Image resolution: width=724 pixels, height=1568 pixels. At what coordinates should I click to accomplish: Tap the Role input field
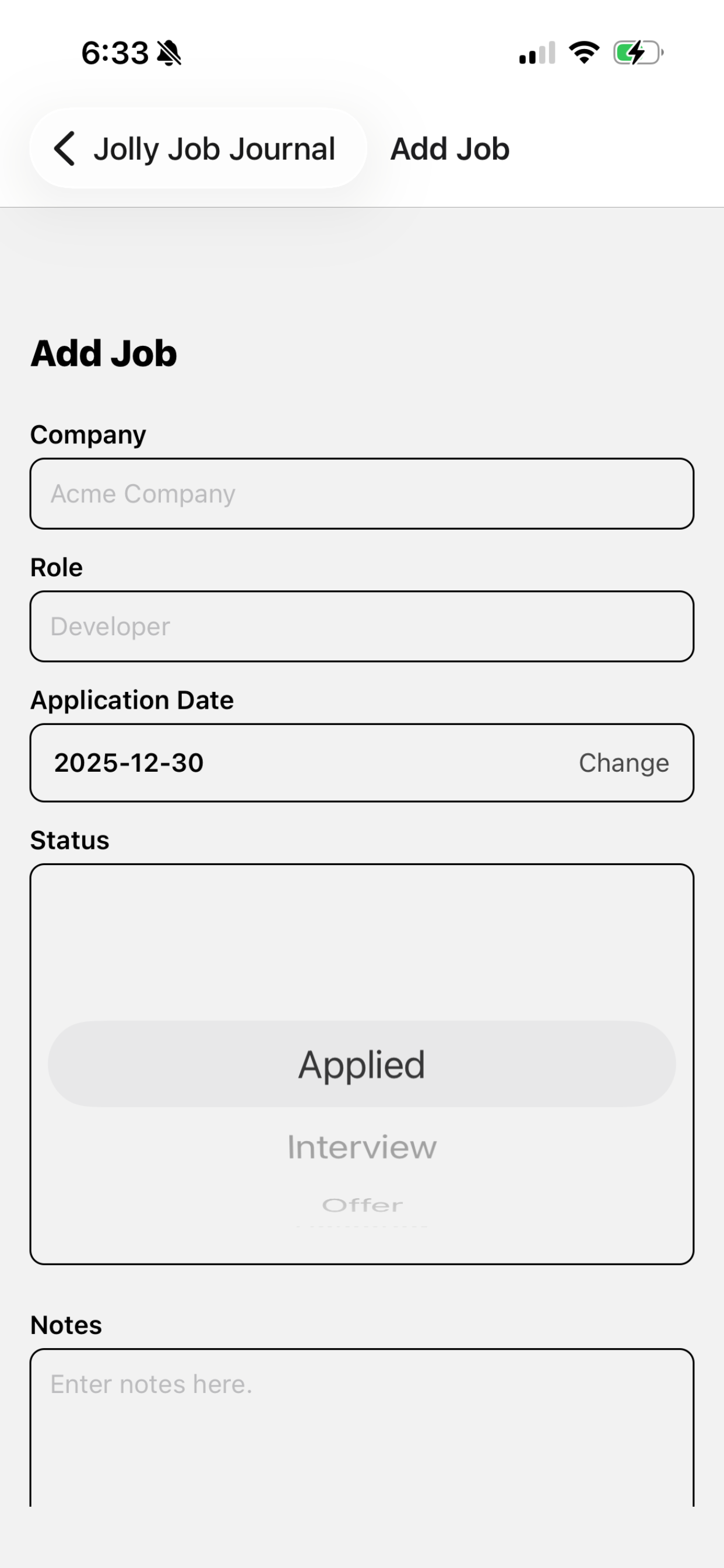[x=362, y=626]
